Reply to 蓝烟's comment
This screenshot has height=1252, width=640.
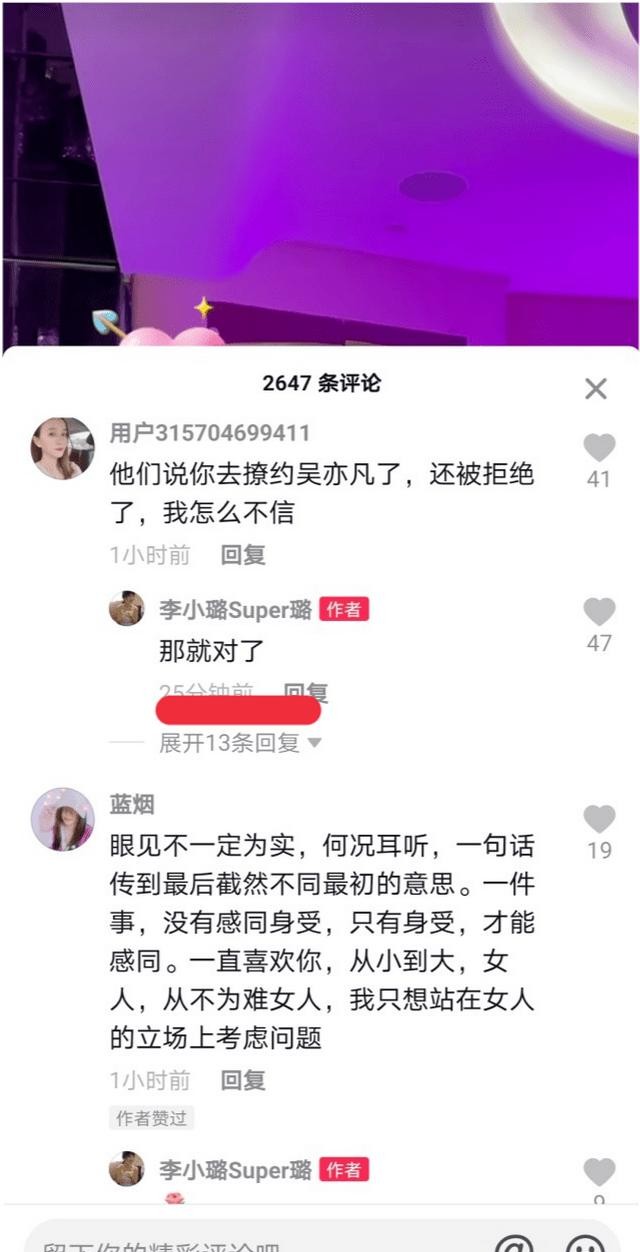coord(243,1080)
